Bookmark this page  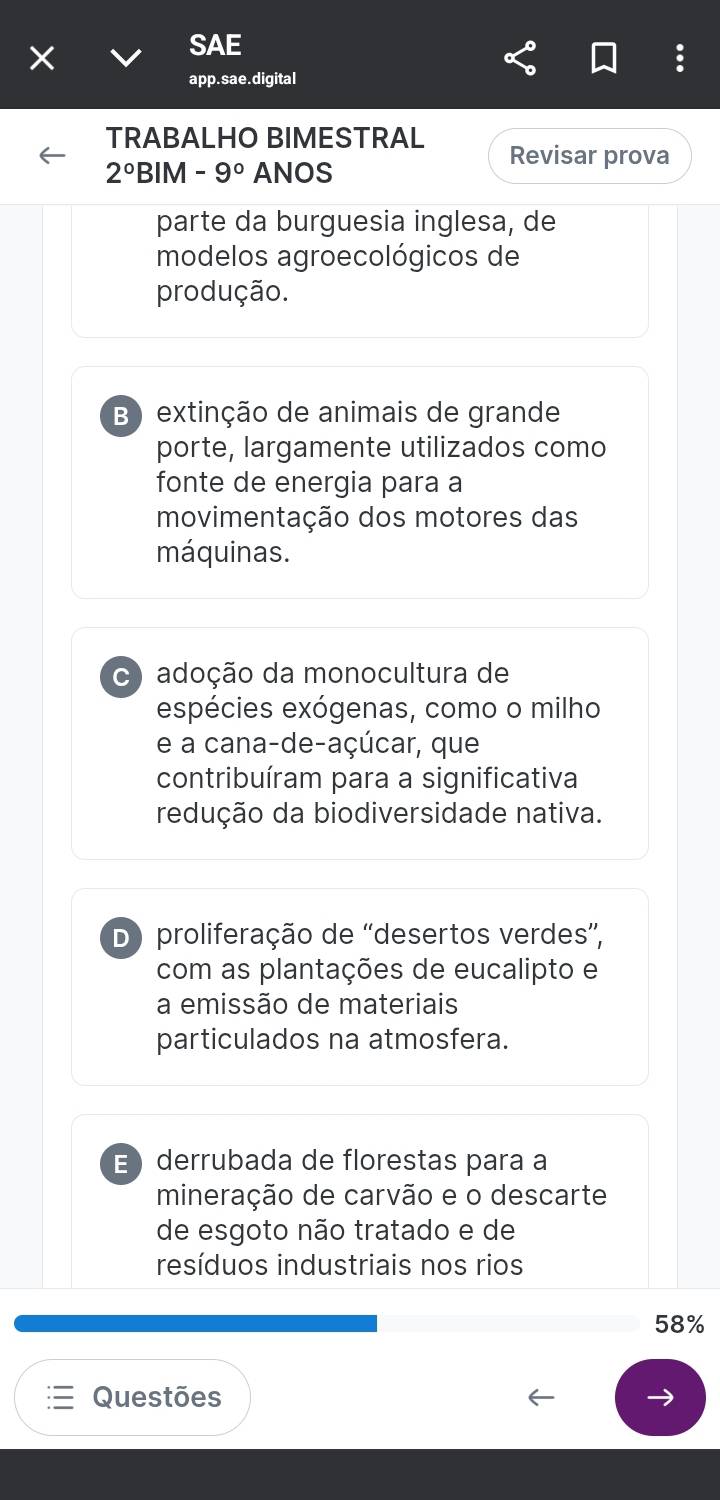pos(604,59)
